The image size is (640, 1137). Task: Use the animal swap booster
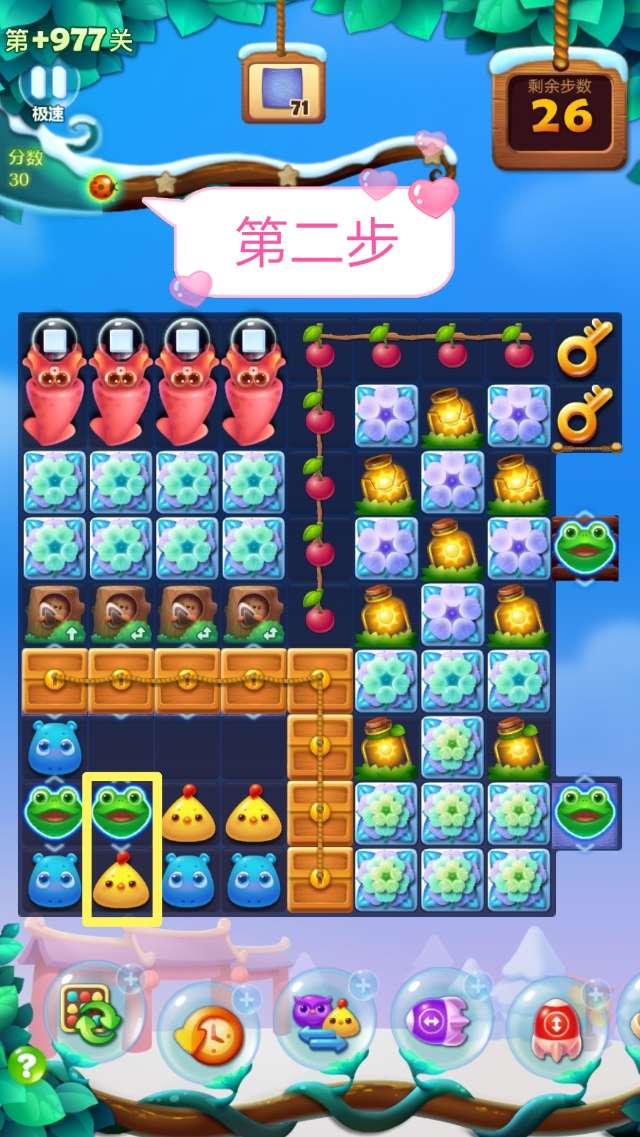[325, 1022]
